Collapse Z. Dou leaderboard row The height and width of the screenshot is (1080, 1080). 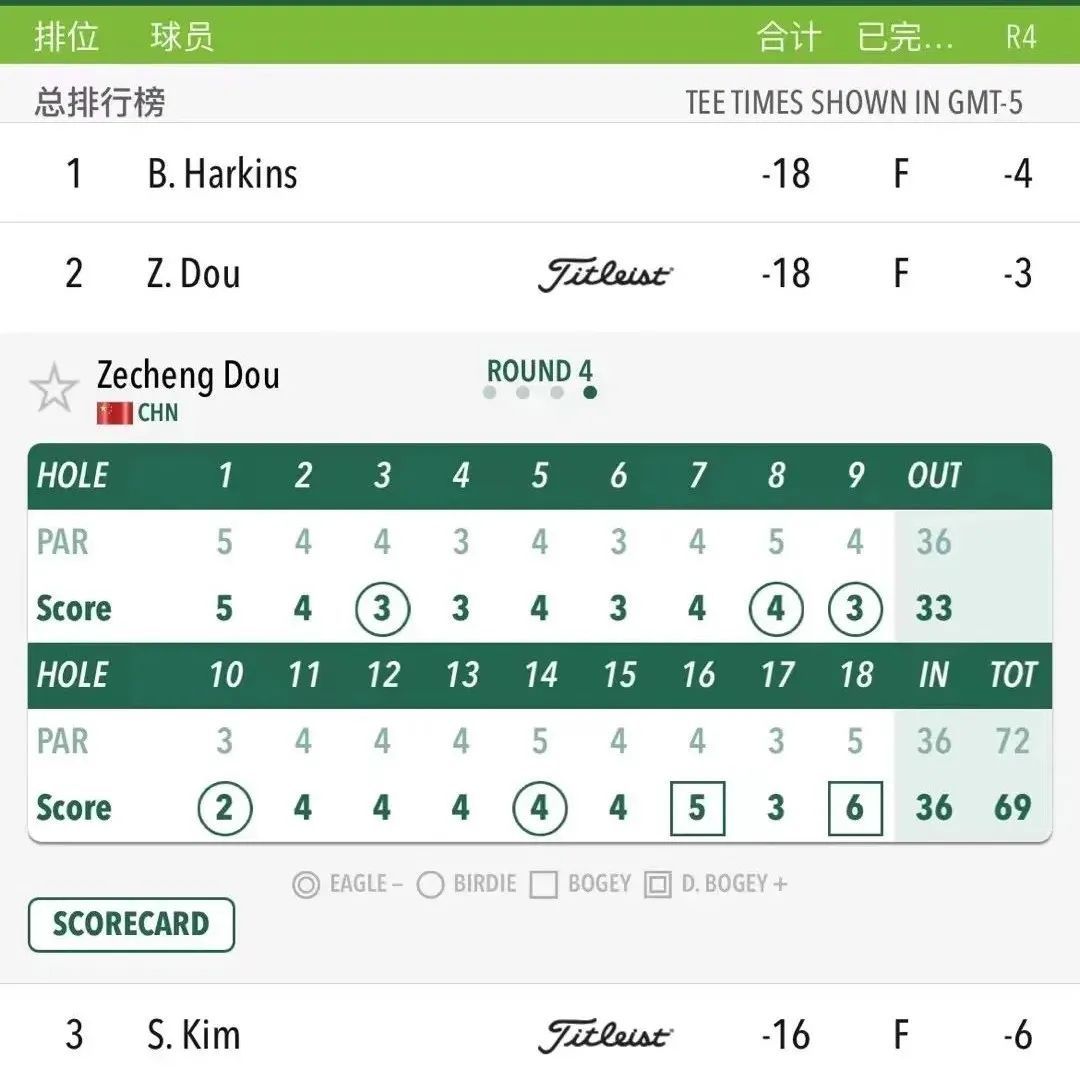point(540,274)
